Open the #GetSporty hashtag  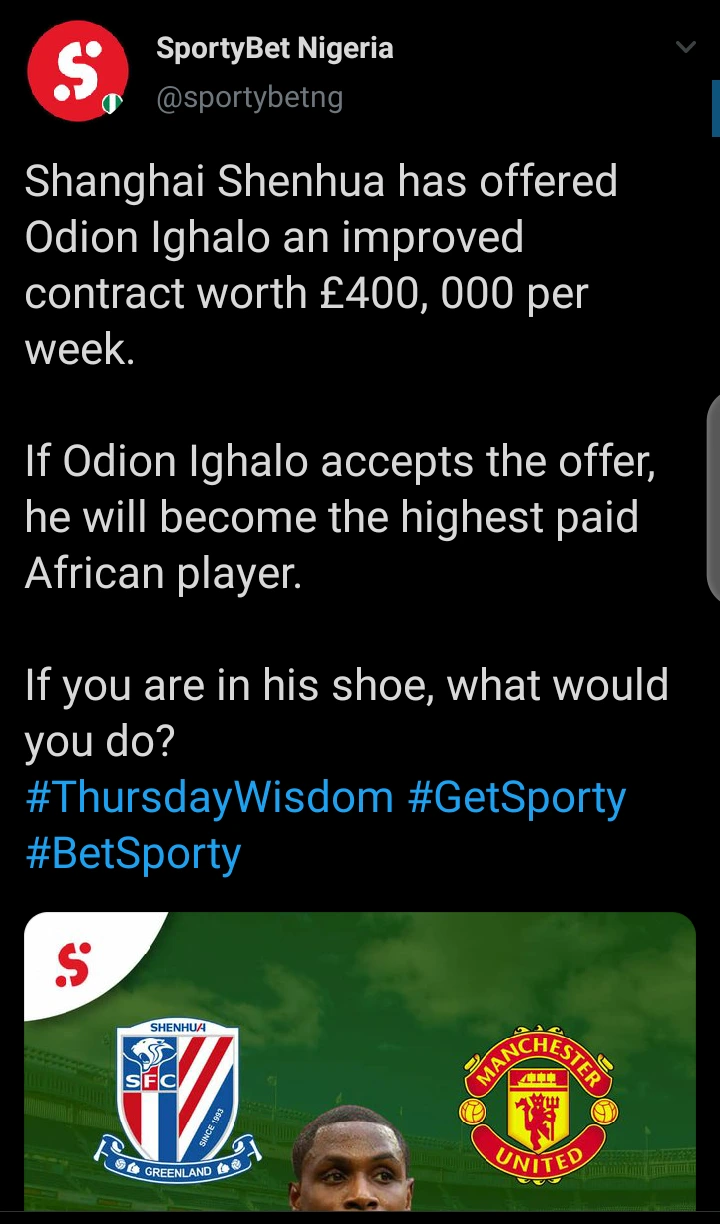pyautogui.click(x=517, y=798)
